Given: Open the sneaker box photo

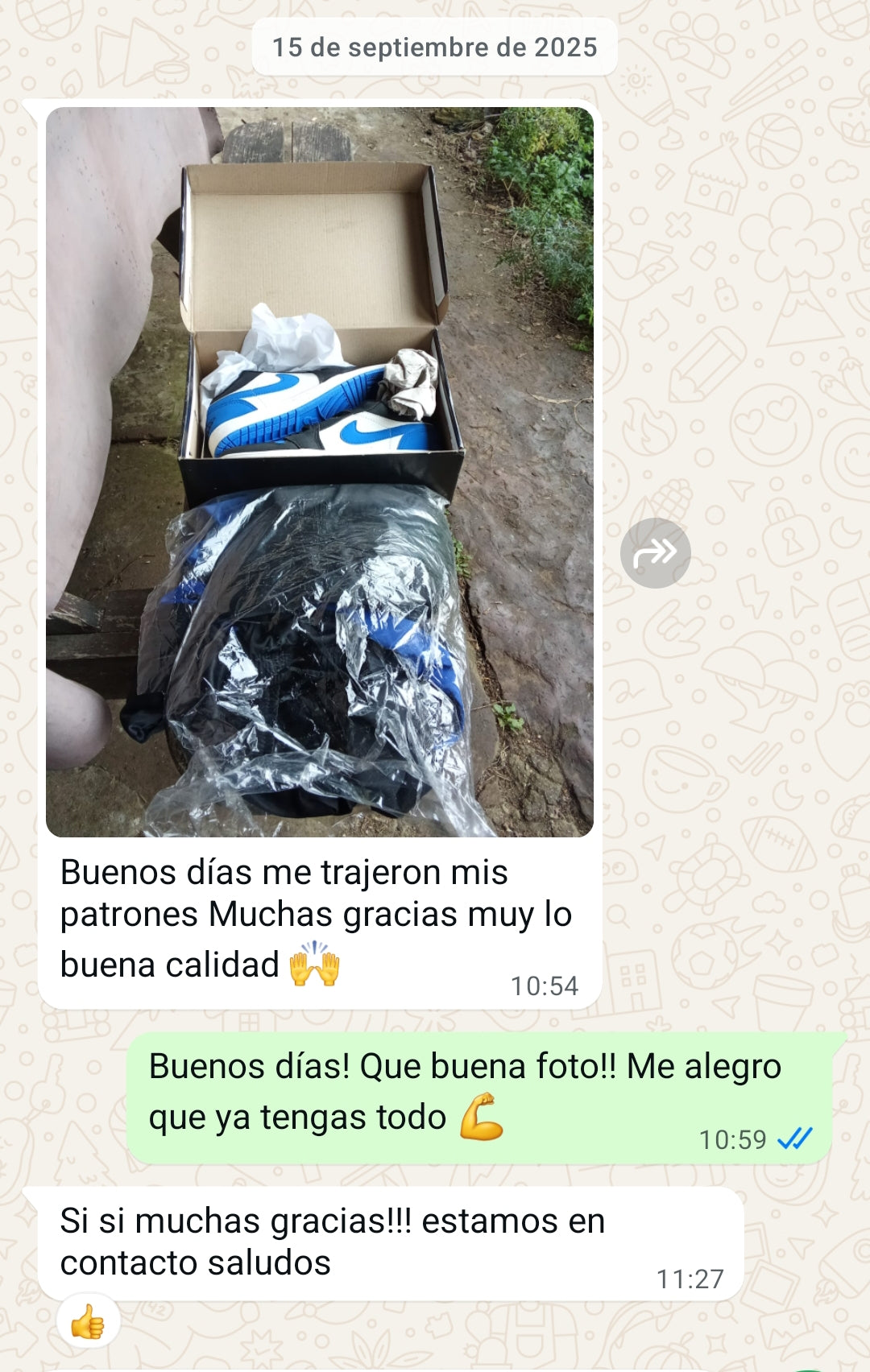Looking at the screenshot, I should tap(320, 472).
